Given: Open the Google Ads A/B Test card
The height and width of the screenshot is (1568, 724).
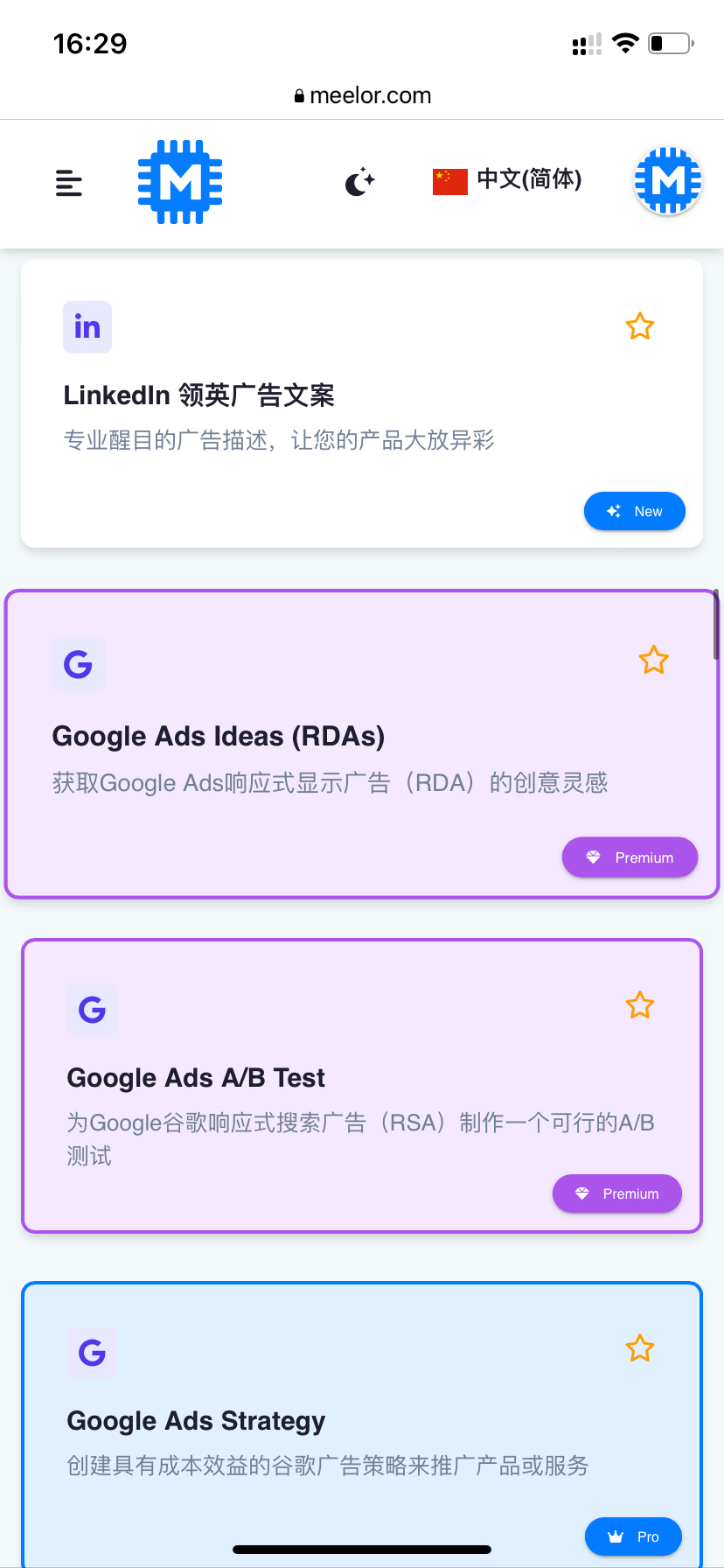Looking at the screenshot, I should 362,1086.
